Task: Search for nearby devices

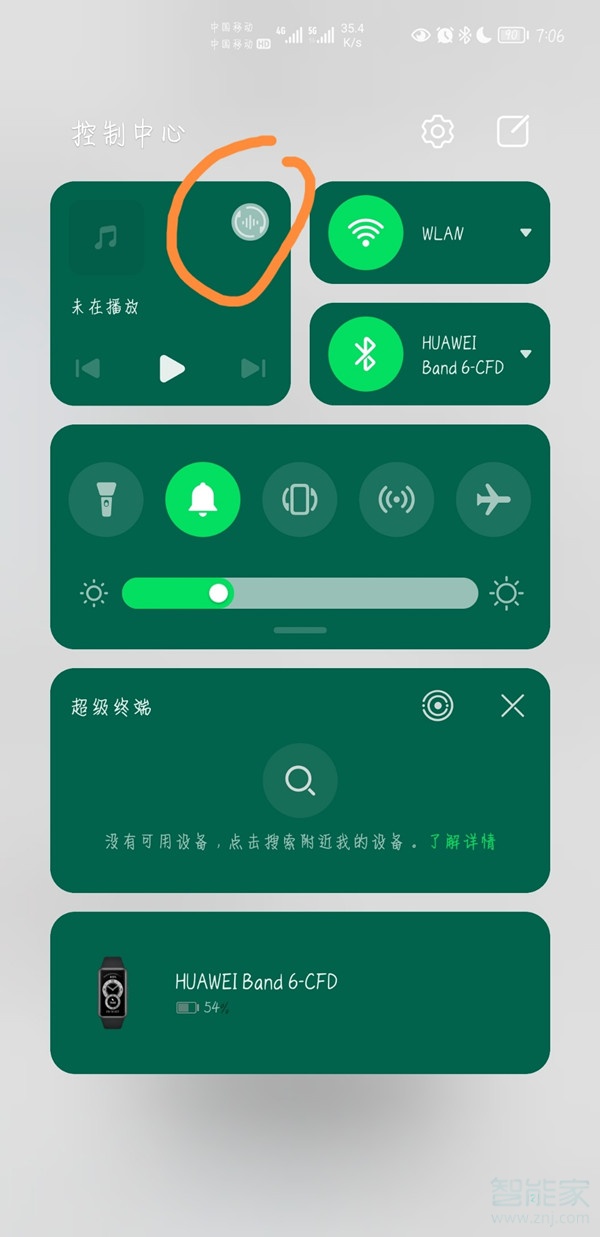Action: [300, 780]
